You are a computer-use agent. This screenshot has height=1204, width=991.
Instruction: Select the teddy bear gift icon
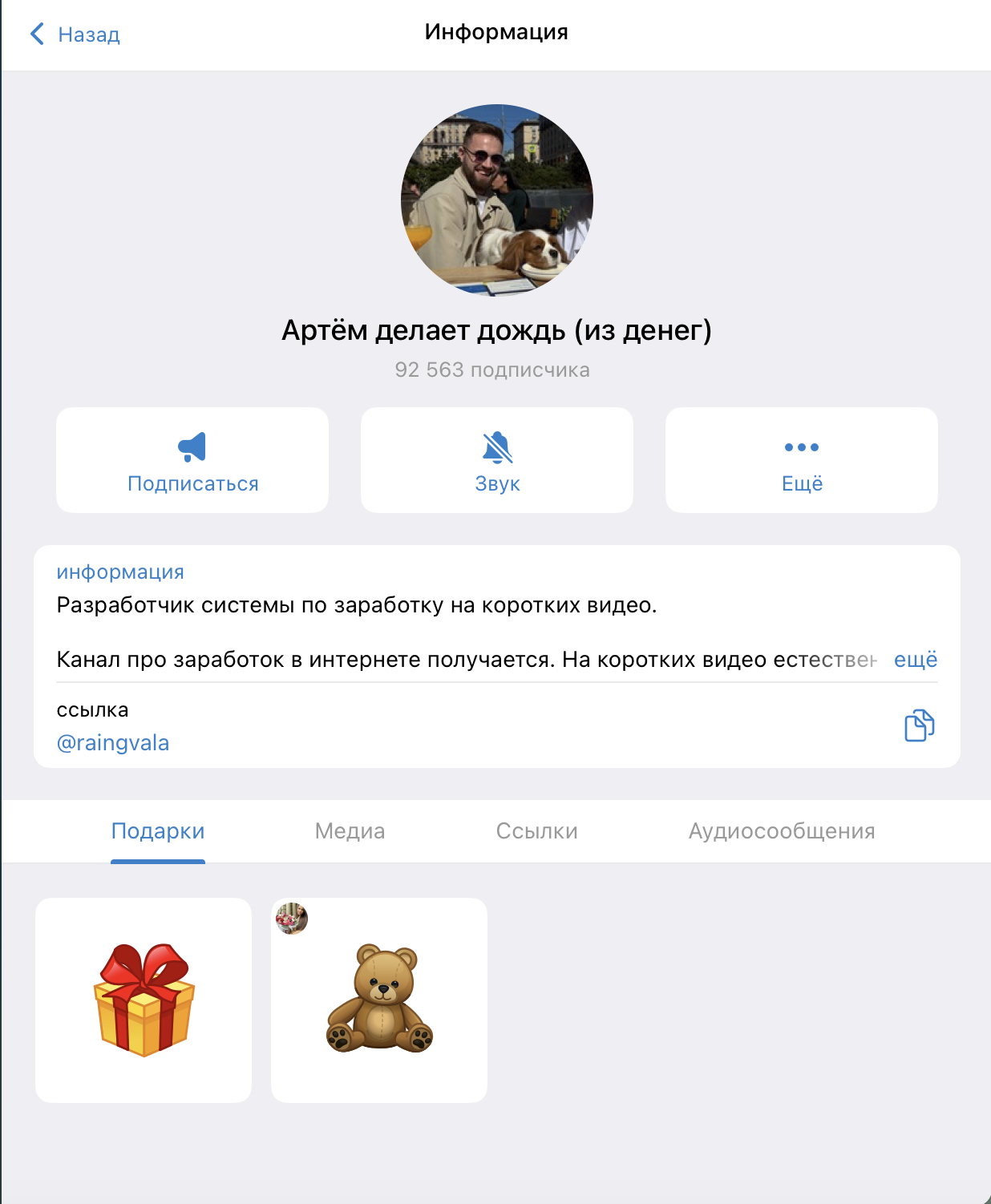379,1000
